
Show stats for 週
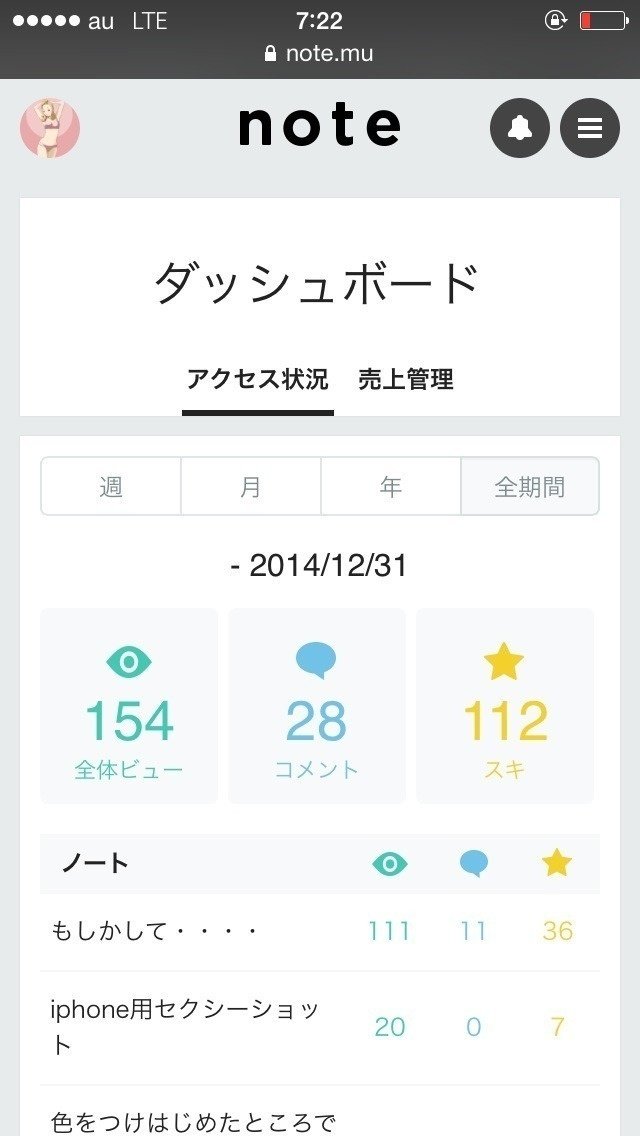(x=111, y=487)
